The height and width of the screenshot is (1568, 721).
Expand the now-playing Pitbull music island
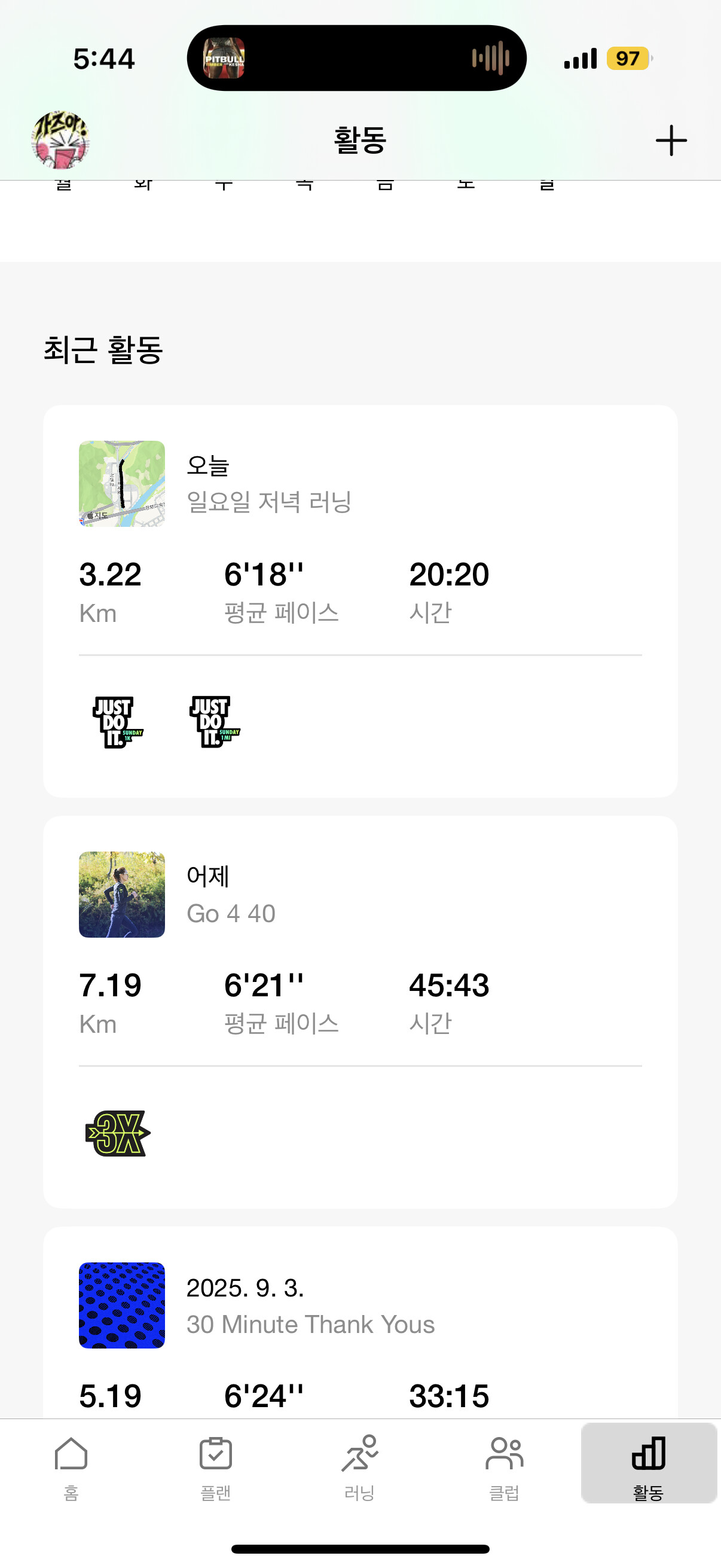(x=356, y=59)
